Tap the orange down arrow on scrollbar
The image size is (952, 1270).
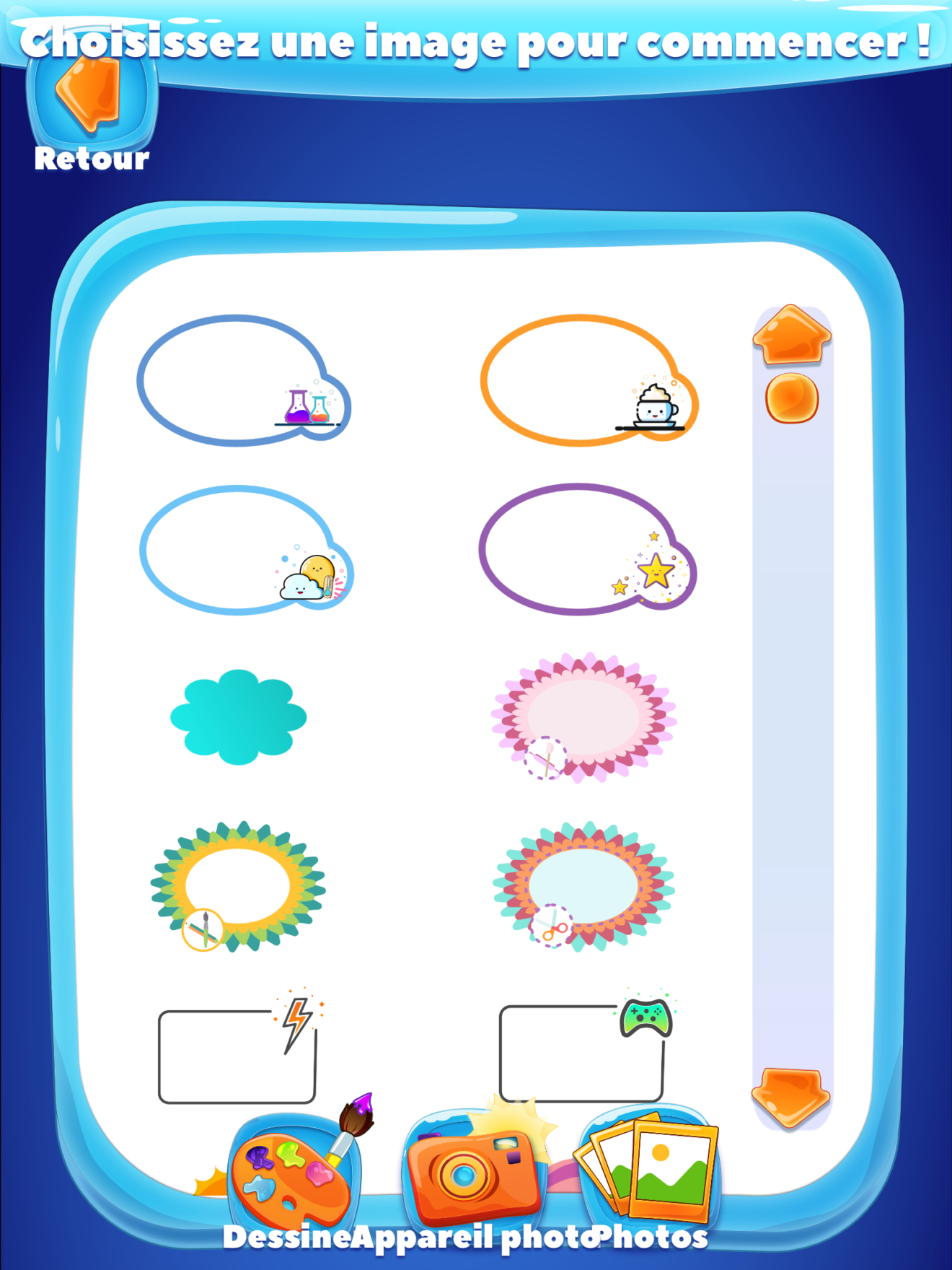[x=791, y=1097]
